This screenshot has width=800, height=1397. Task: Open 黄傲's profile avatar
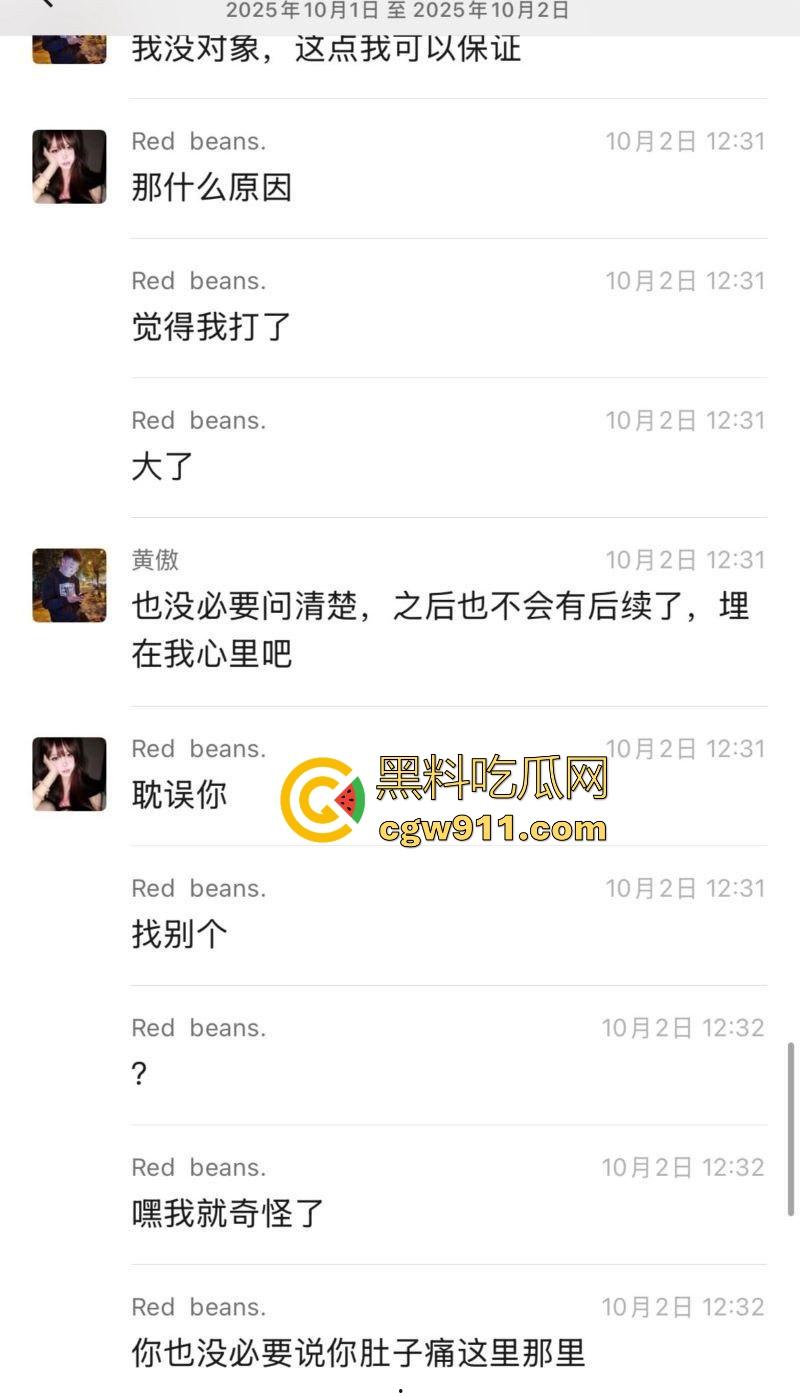[x=68, y=587]
